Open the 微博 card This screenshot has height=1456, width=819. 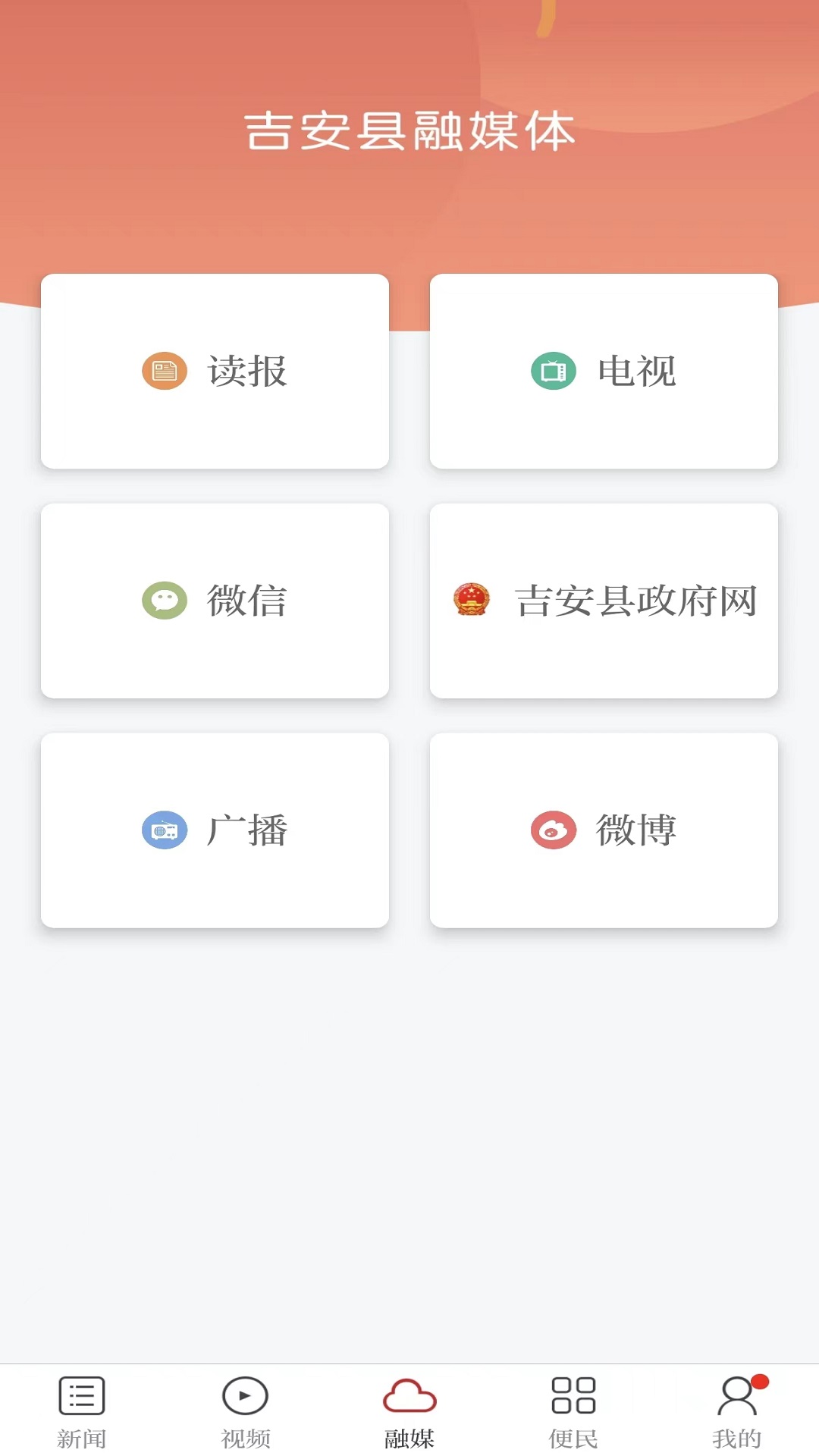click(x=604, y=830)
